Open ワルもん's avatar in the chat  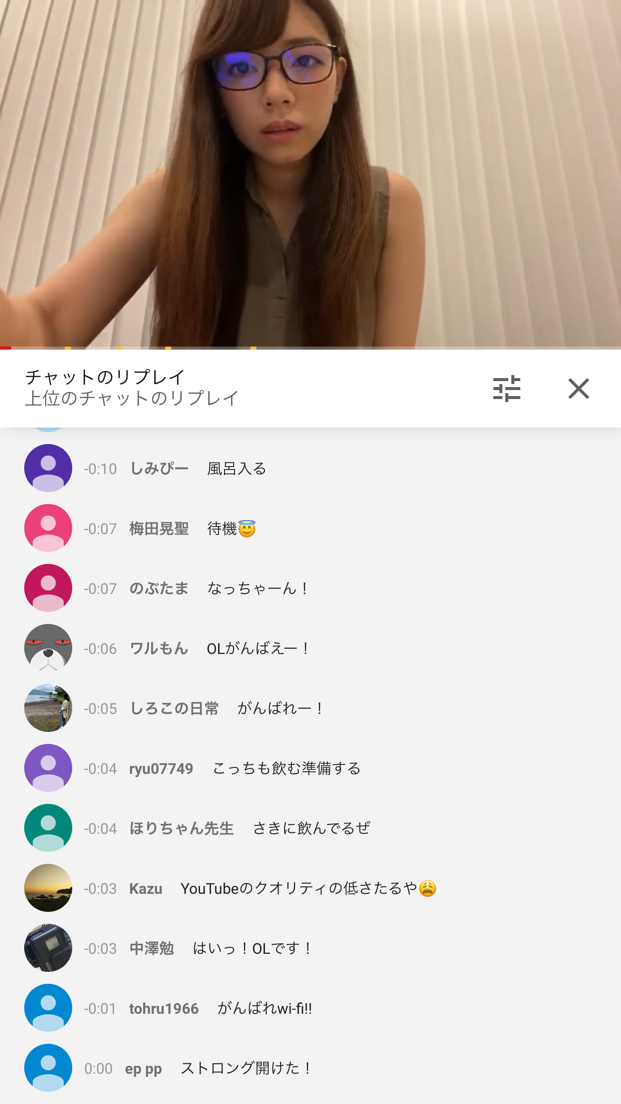point(48,648)
